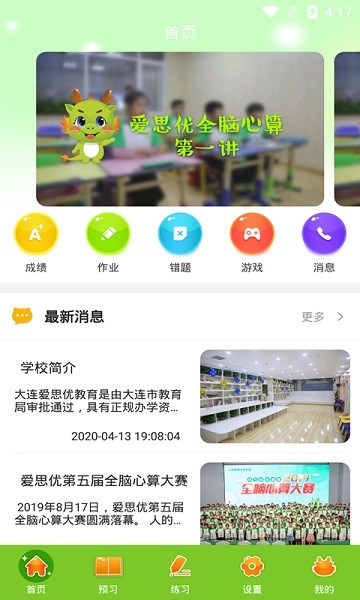
Task: Open the 作业 homework shortcut
Action: click(108, 243)
